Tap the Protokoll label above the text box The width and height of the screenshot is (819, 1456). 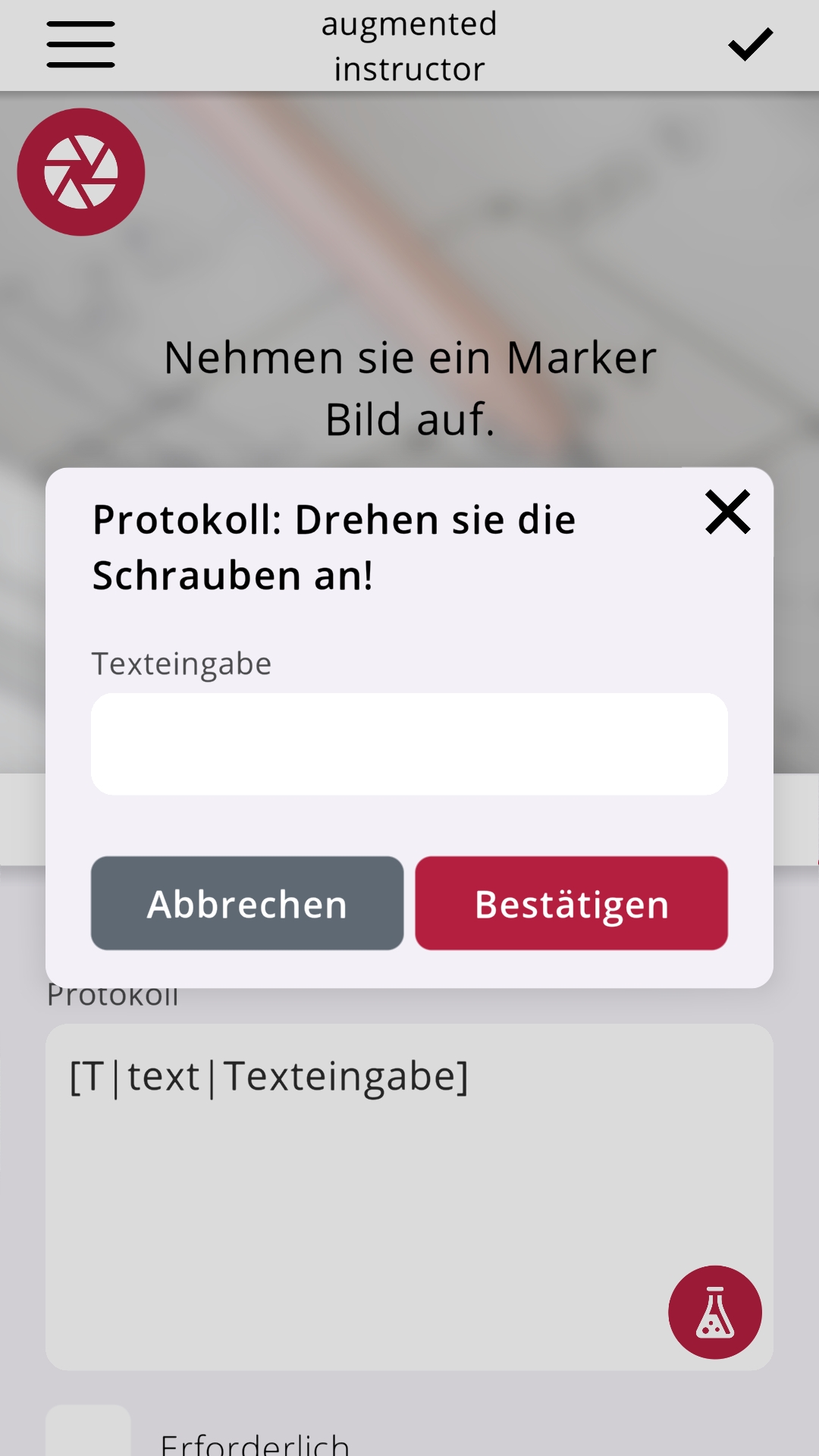pos(112,993)
